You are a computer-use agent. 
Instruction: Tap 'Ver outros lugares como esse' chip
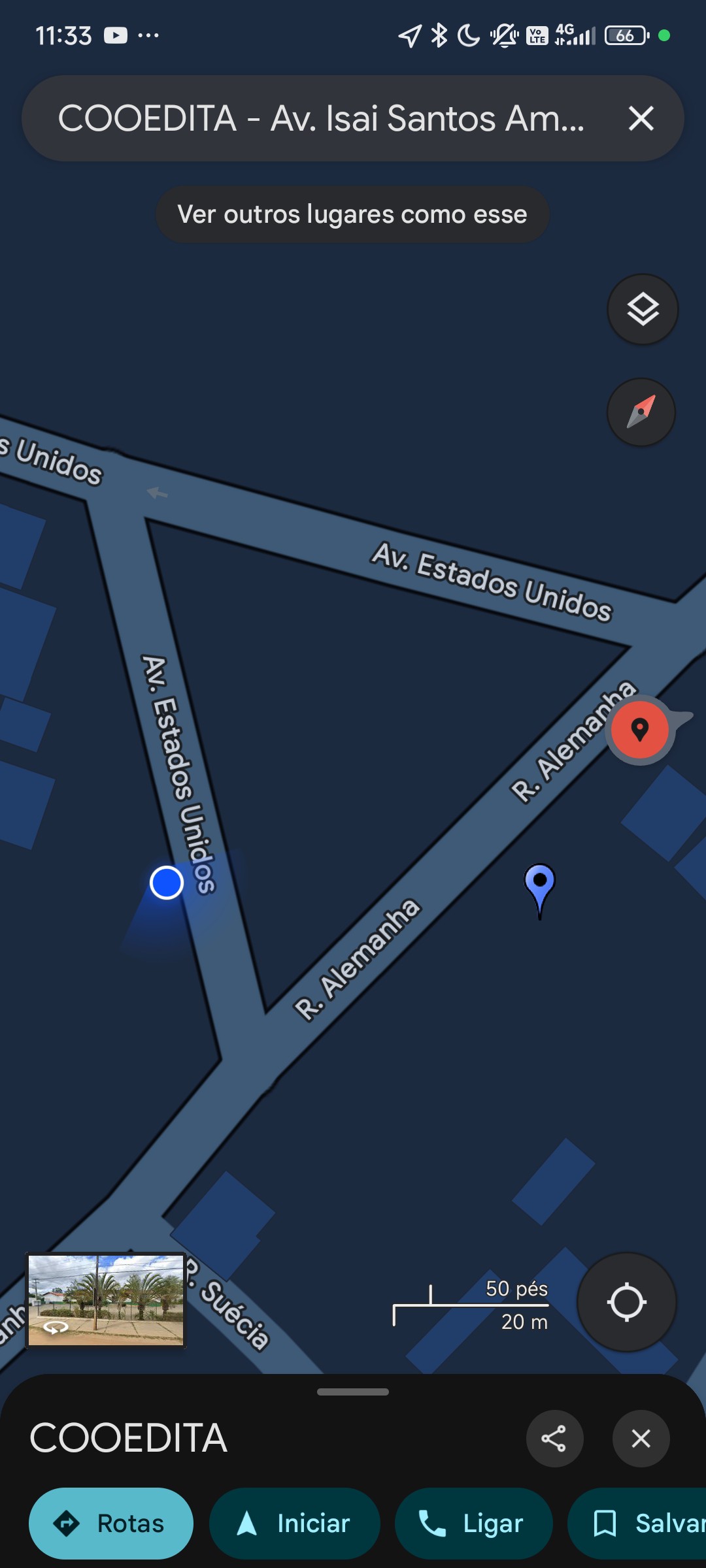pyautogui.click(x=352, y=214)
